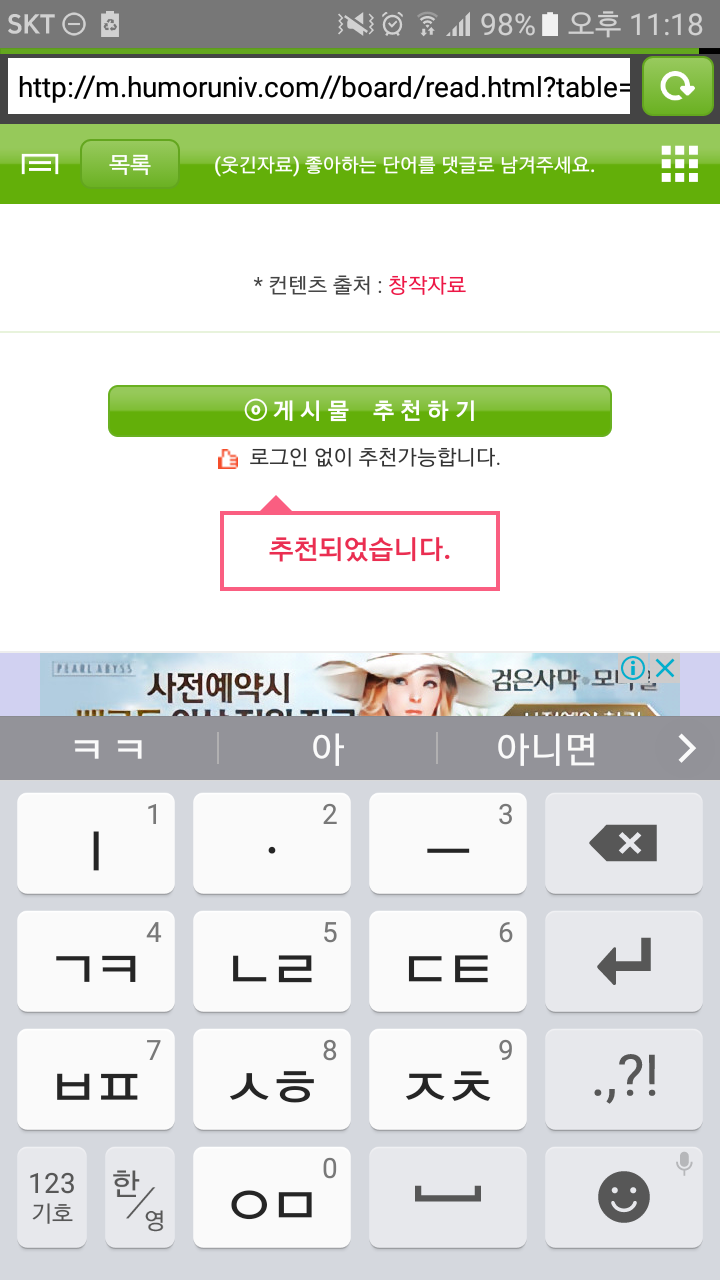Open the 123 기호 symbols keyboard
This screenshot has width=720, height=1280.
point(52,1197)
